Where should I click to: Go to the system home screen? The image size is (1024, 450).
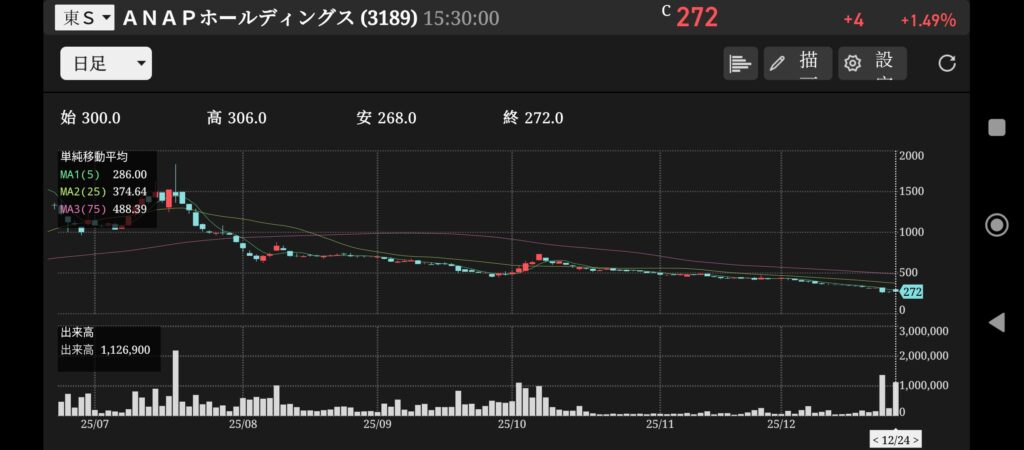click(996, 224)
